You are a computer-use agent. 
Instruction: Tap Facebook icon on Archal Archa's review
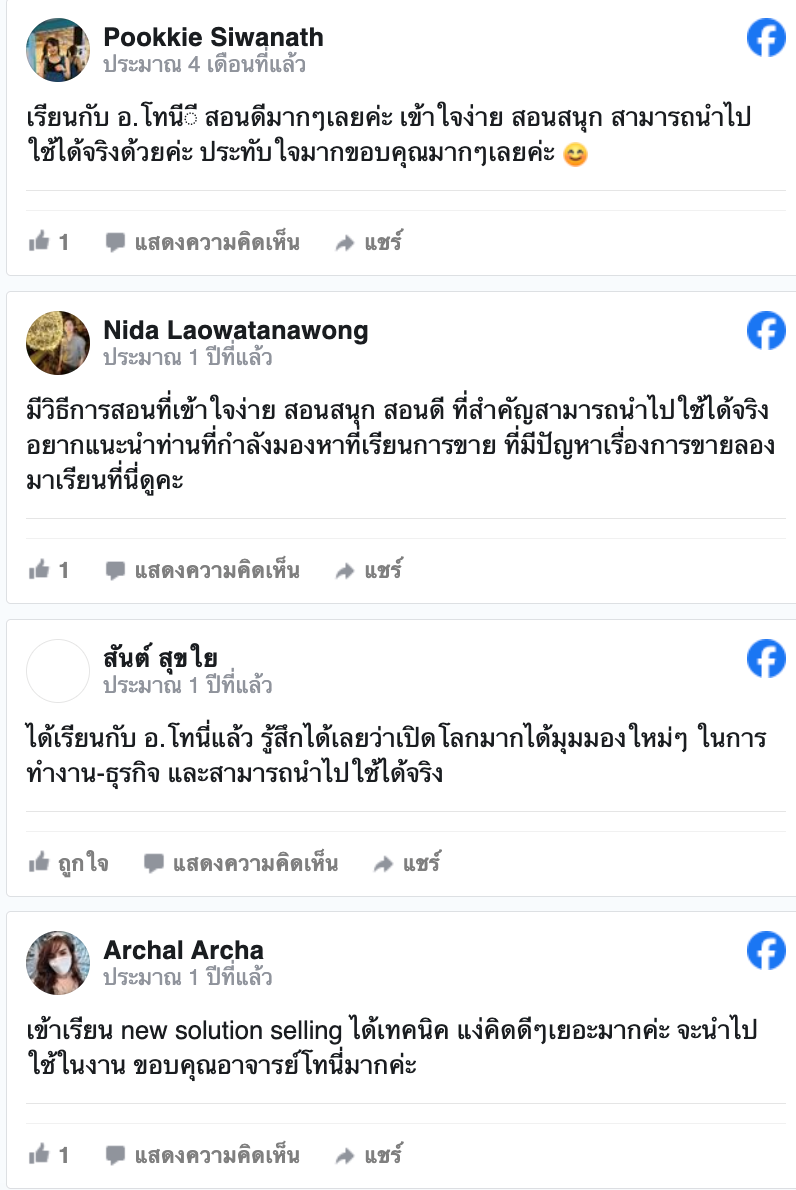coord(766,950)
